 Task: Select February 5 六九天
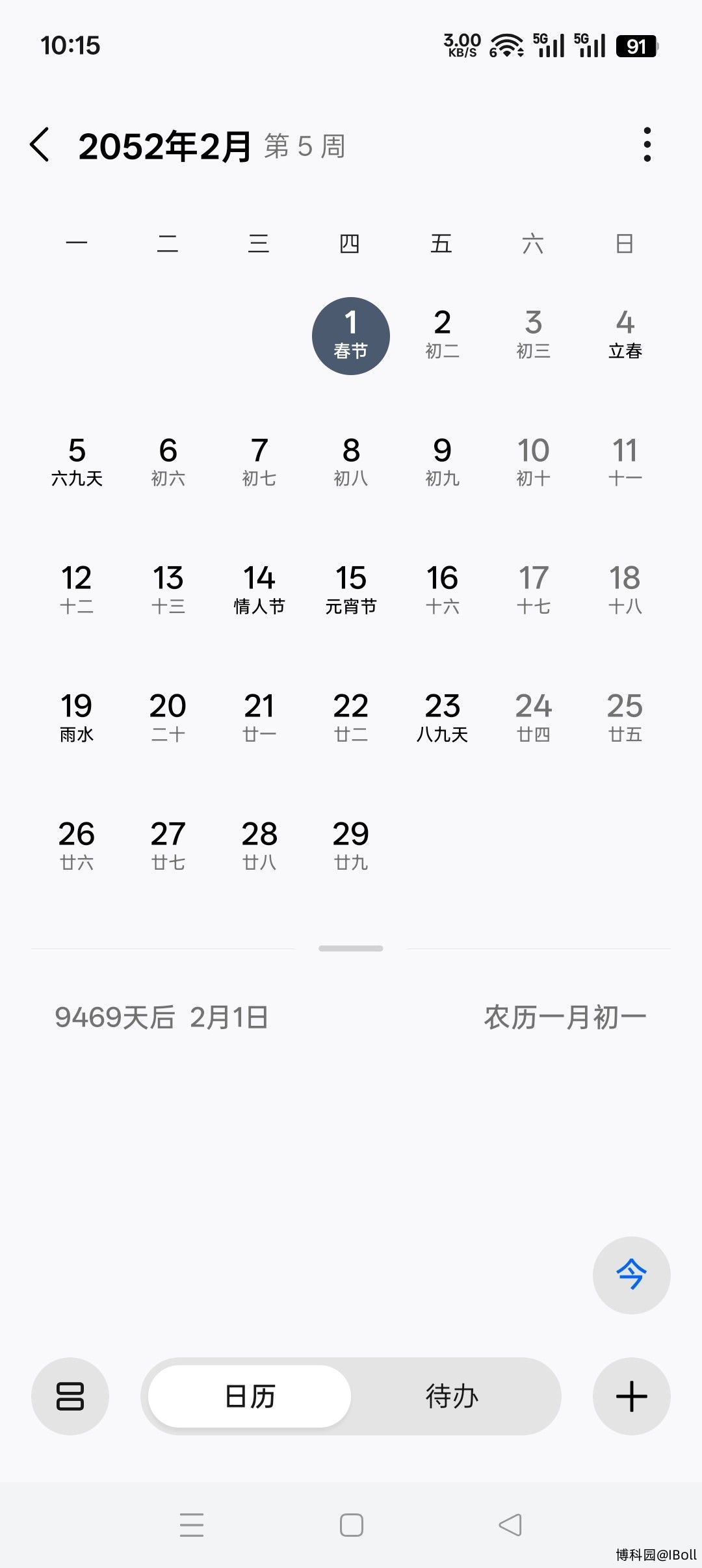(77, 462)
